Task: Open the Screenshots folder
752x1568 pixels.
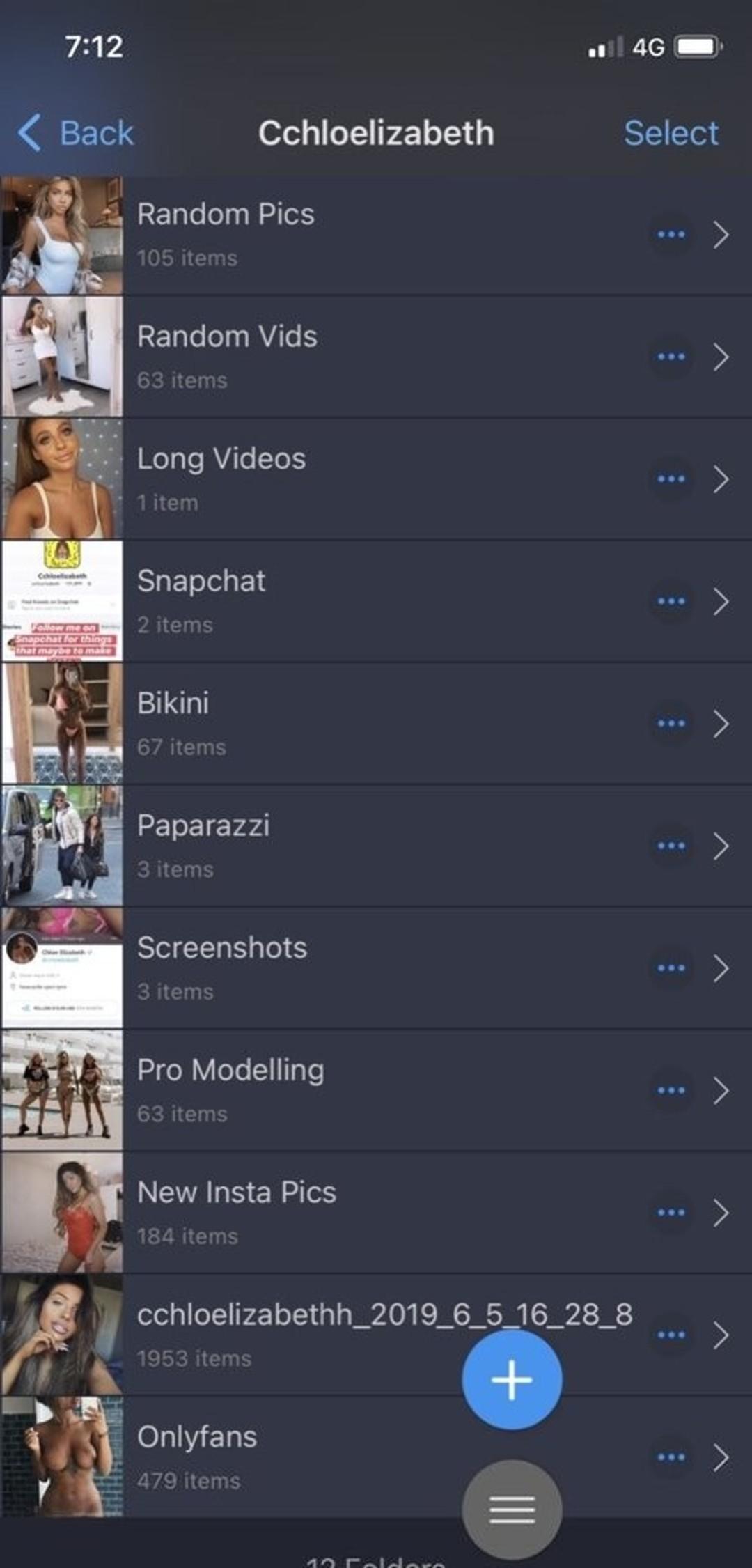Action: [221, 948]
